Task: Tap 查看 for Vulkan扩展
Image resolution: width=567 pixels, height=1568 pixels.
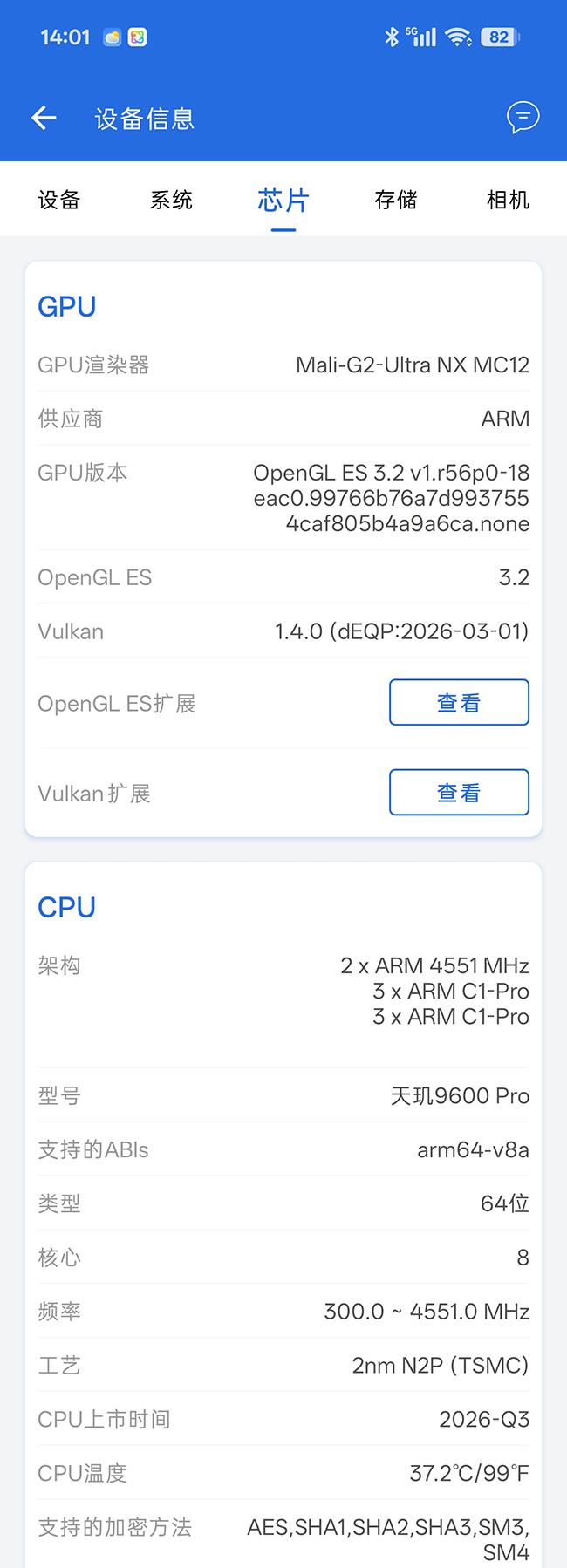Action: click(459, 792)
